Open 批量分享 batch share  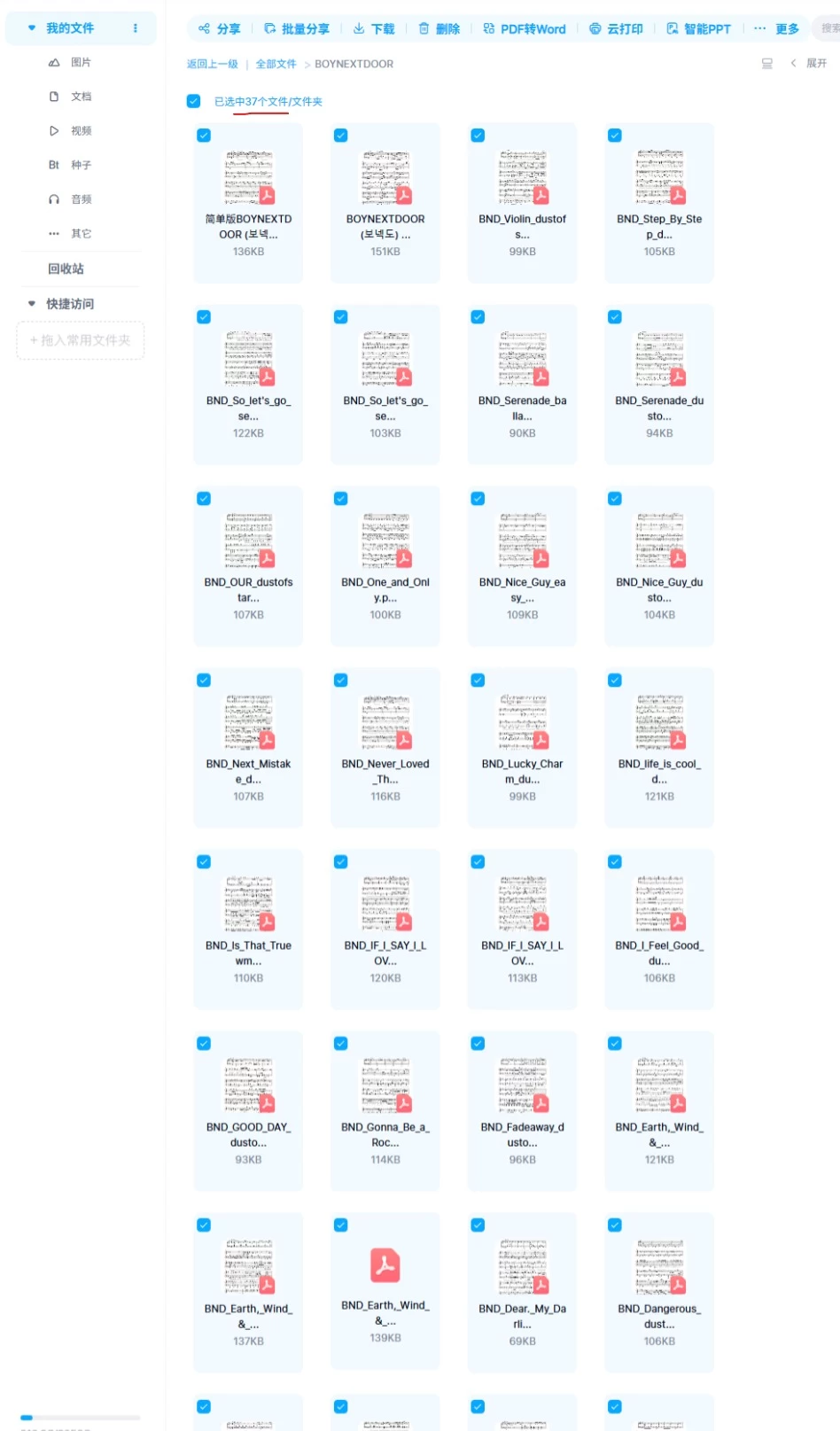(x=297, y=28)
